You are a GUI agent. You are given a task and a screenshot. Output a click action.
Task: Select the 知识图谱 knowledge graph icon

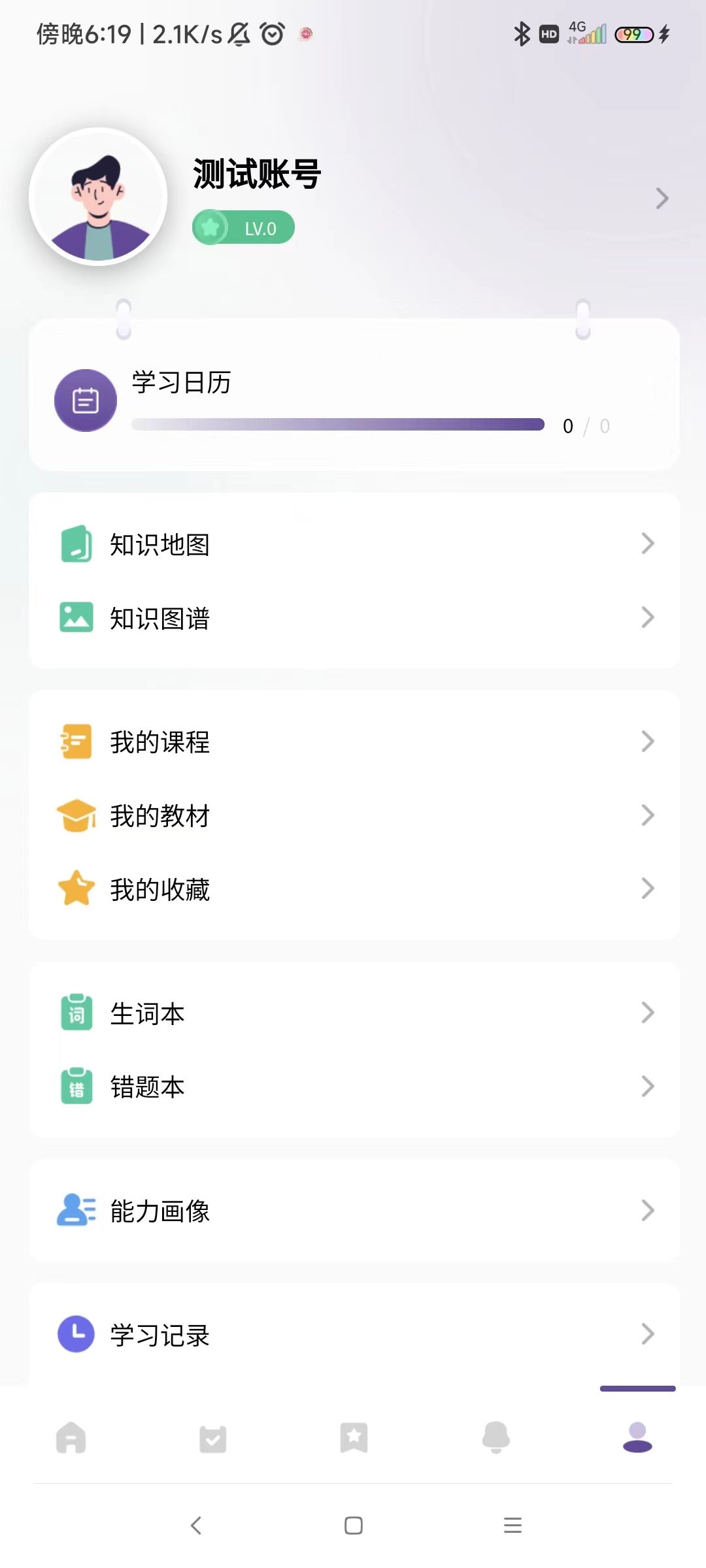coord(76,617)
